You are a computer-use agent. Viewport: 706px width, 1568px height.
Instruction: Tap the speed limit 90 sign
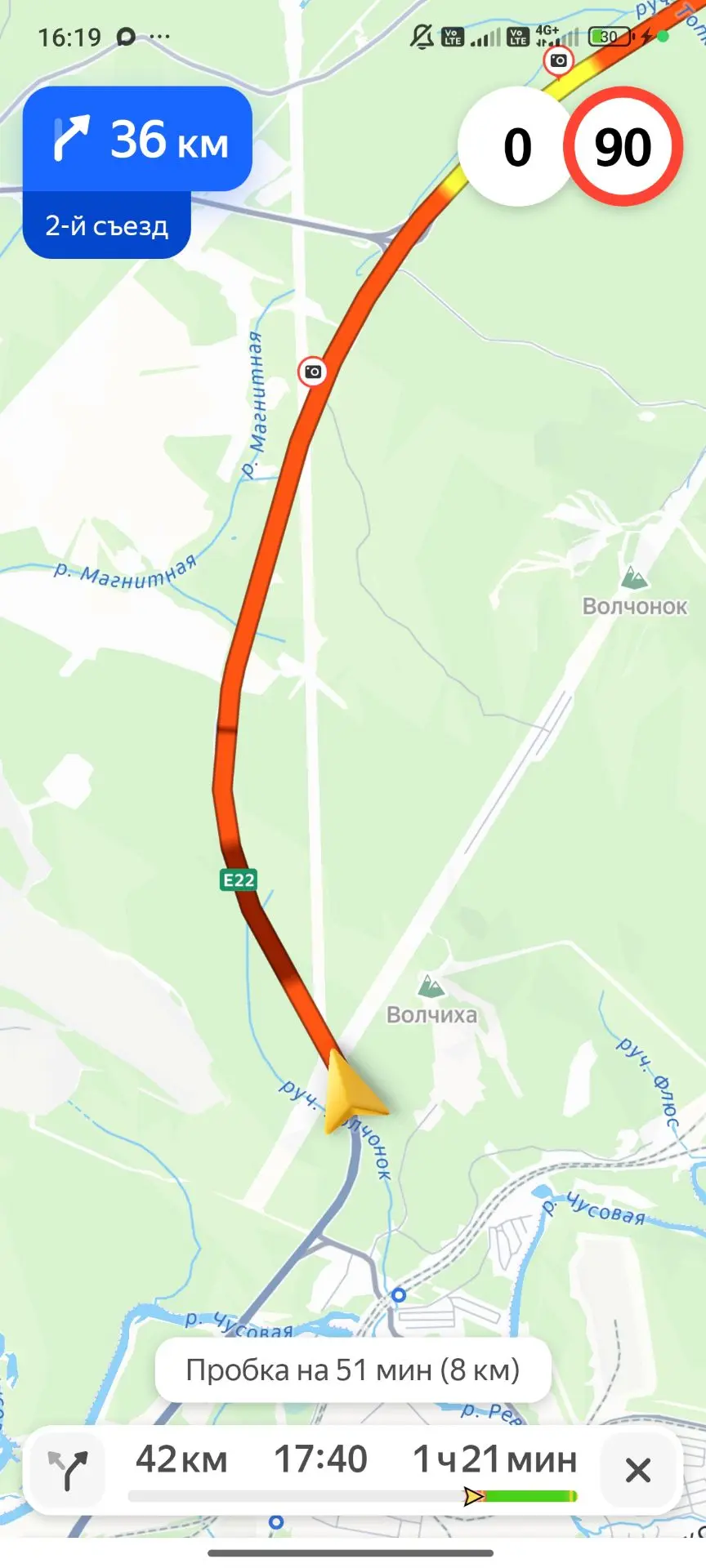point(623,147)
